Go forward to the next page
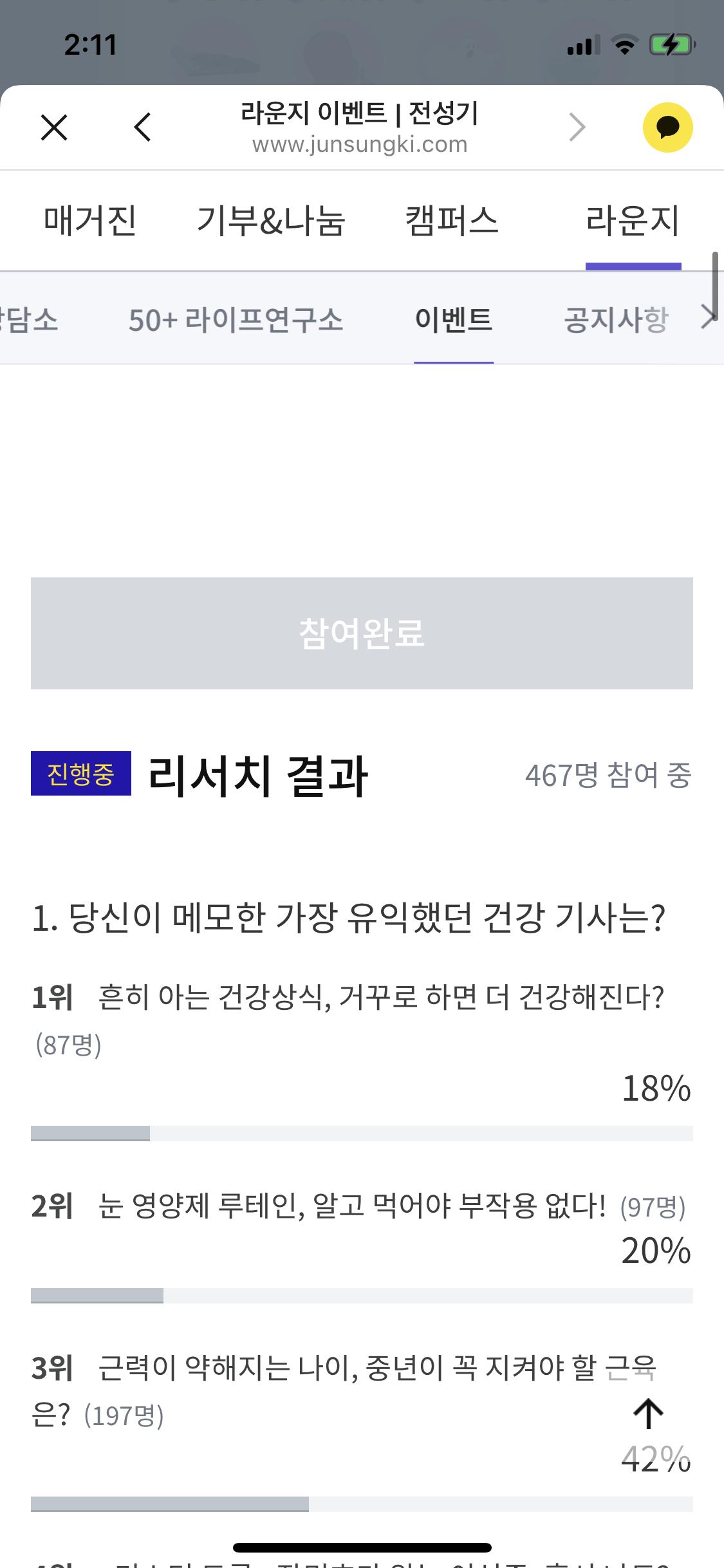 577,127
